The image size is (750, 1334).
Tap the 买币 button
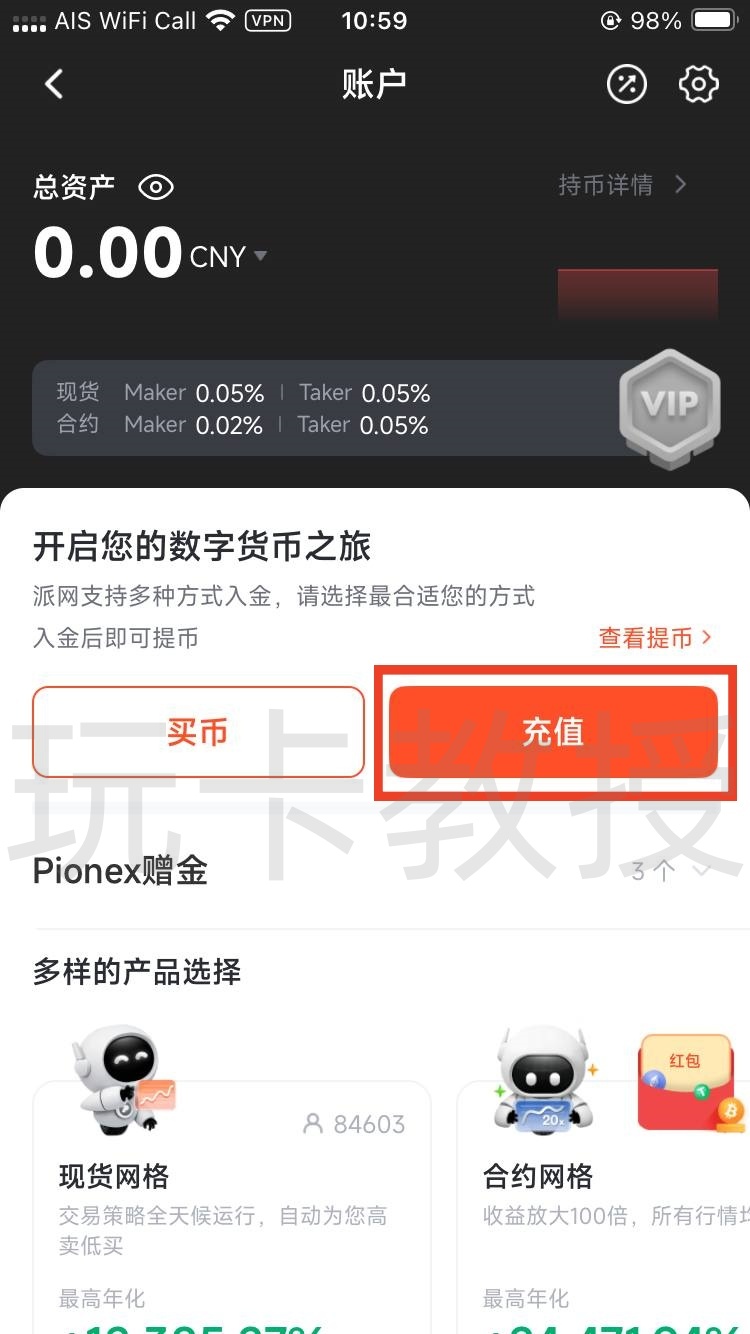pyautogui.click(x=198, y=732)
